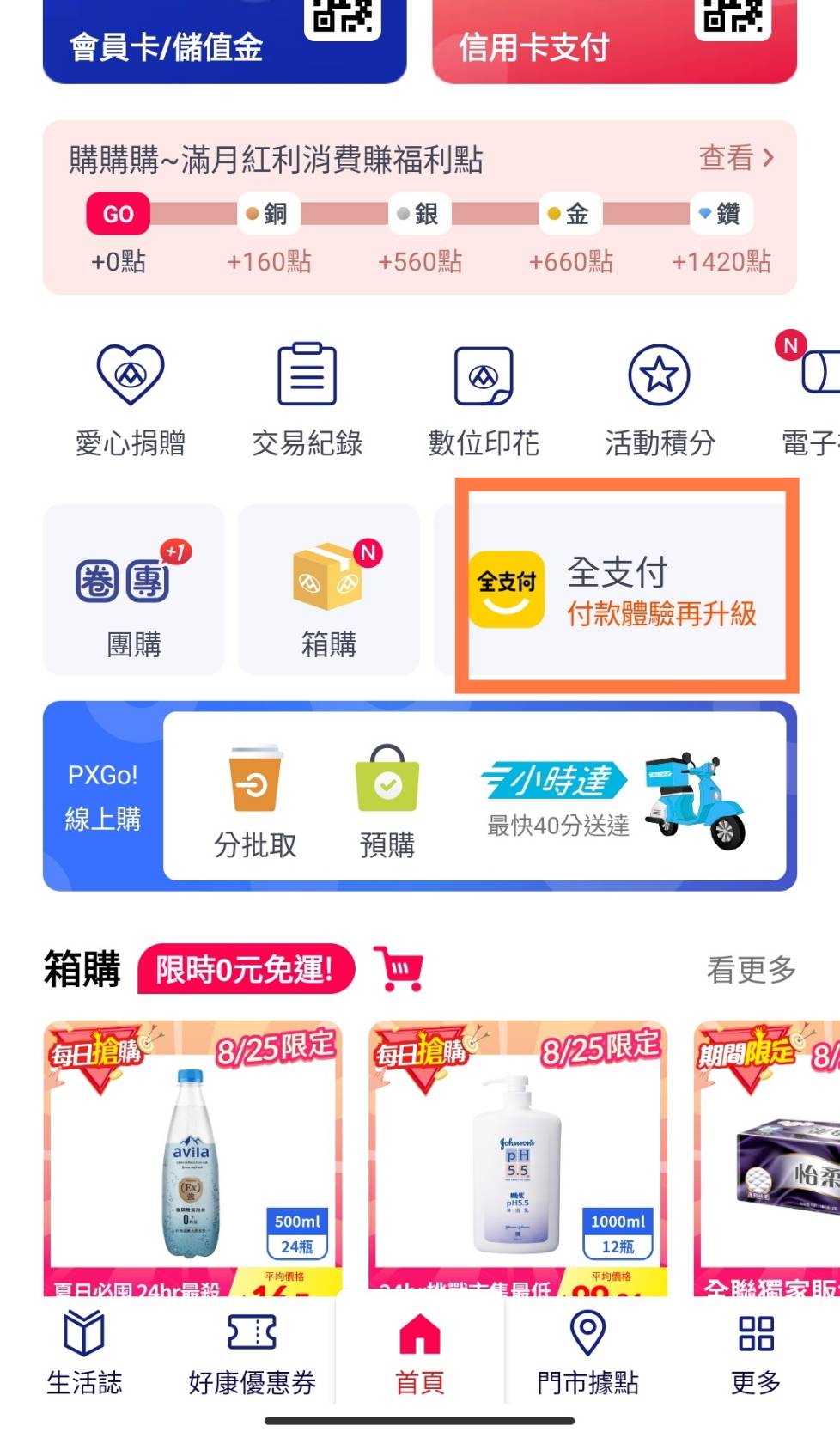Switch to the 生活誌 tab
Image resolution: width=840 pixels, height=1438 pixels.
click(84, 1352)
